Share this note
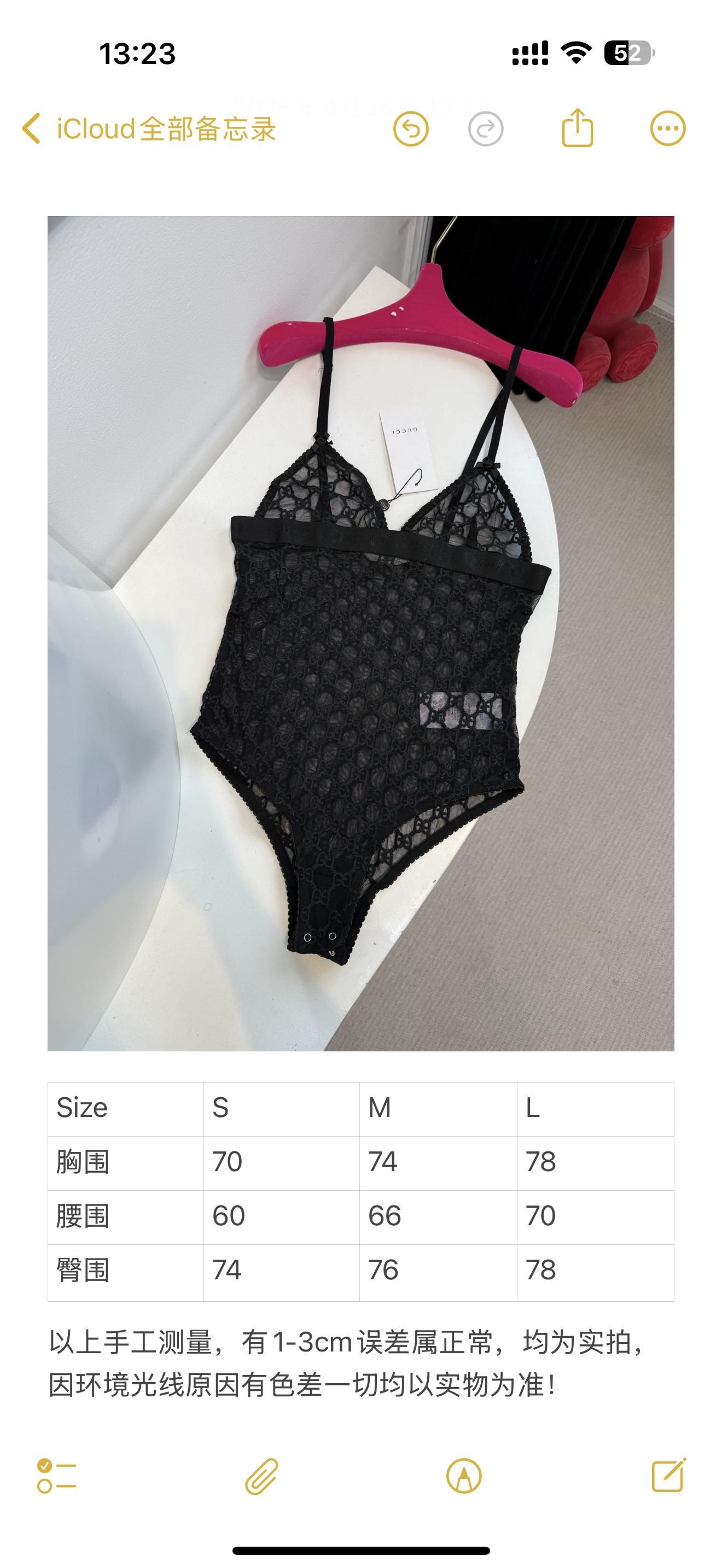This screenshot has height=1568, width=722. click(x=577, y=128)
